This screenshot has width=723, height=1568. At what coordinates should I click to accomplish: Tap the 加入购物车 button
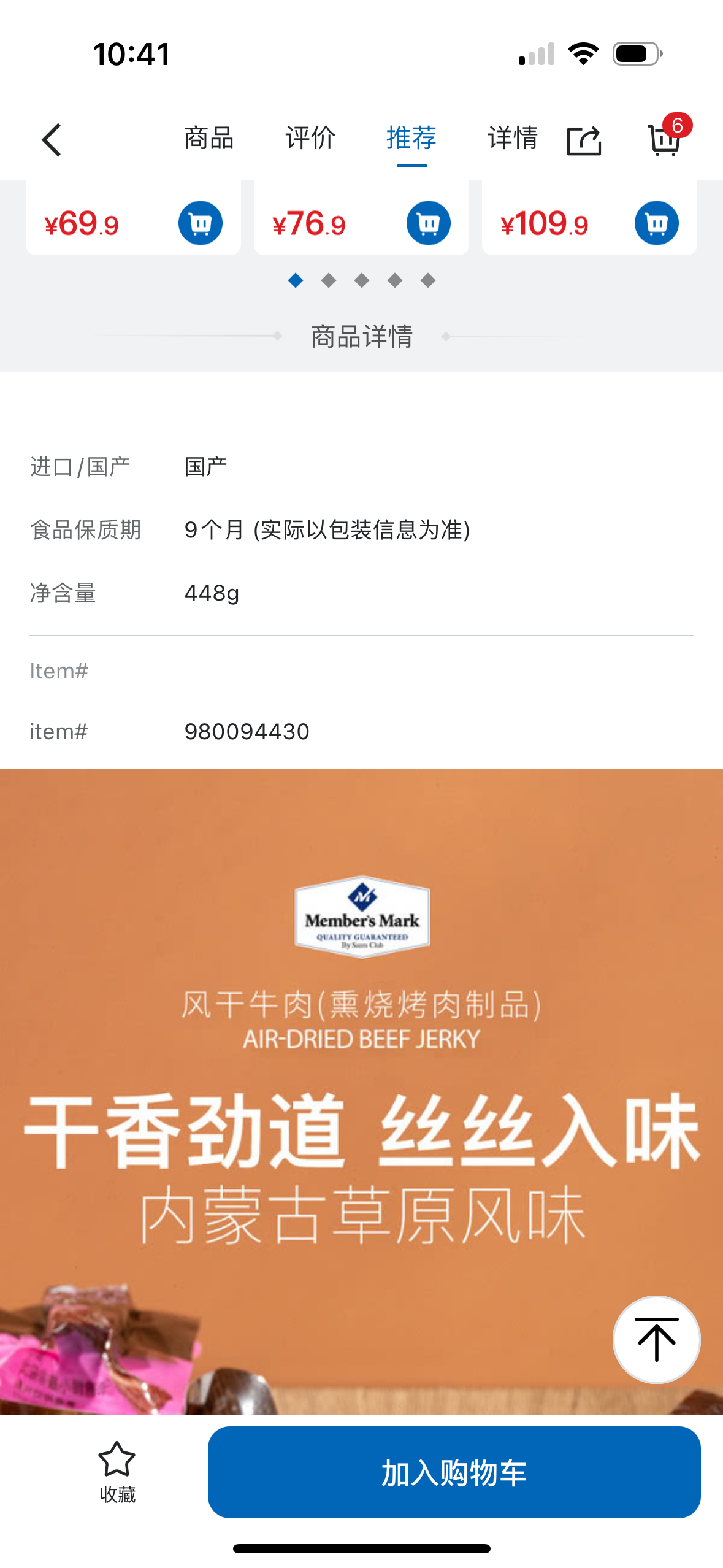click(x=454, y=1472)
